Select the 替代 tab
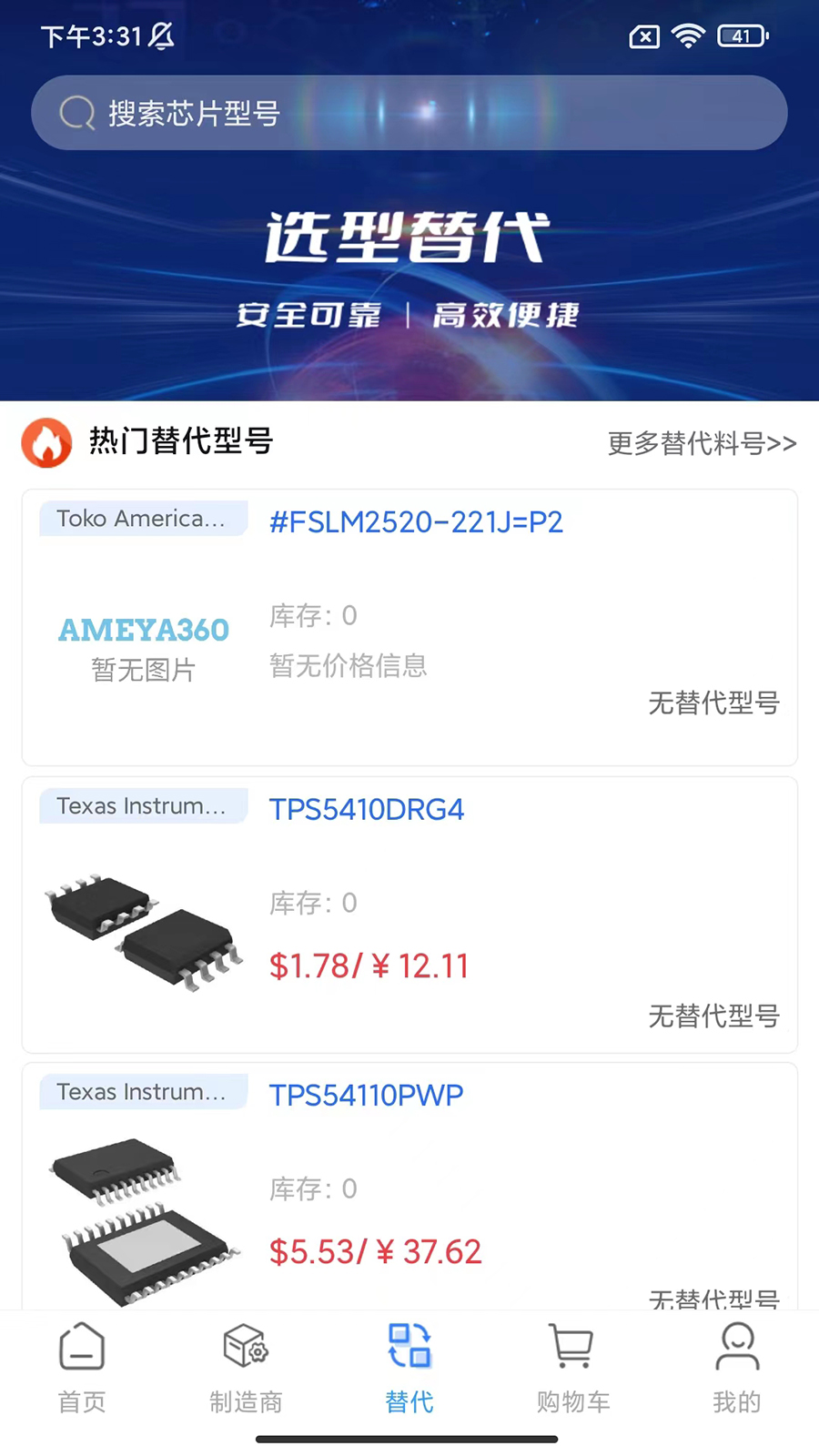819x1456 pixels. tap(409, 1368)
